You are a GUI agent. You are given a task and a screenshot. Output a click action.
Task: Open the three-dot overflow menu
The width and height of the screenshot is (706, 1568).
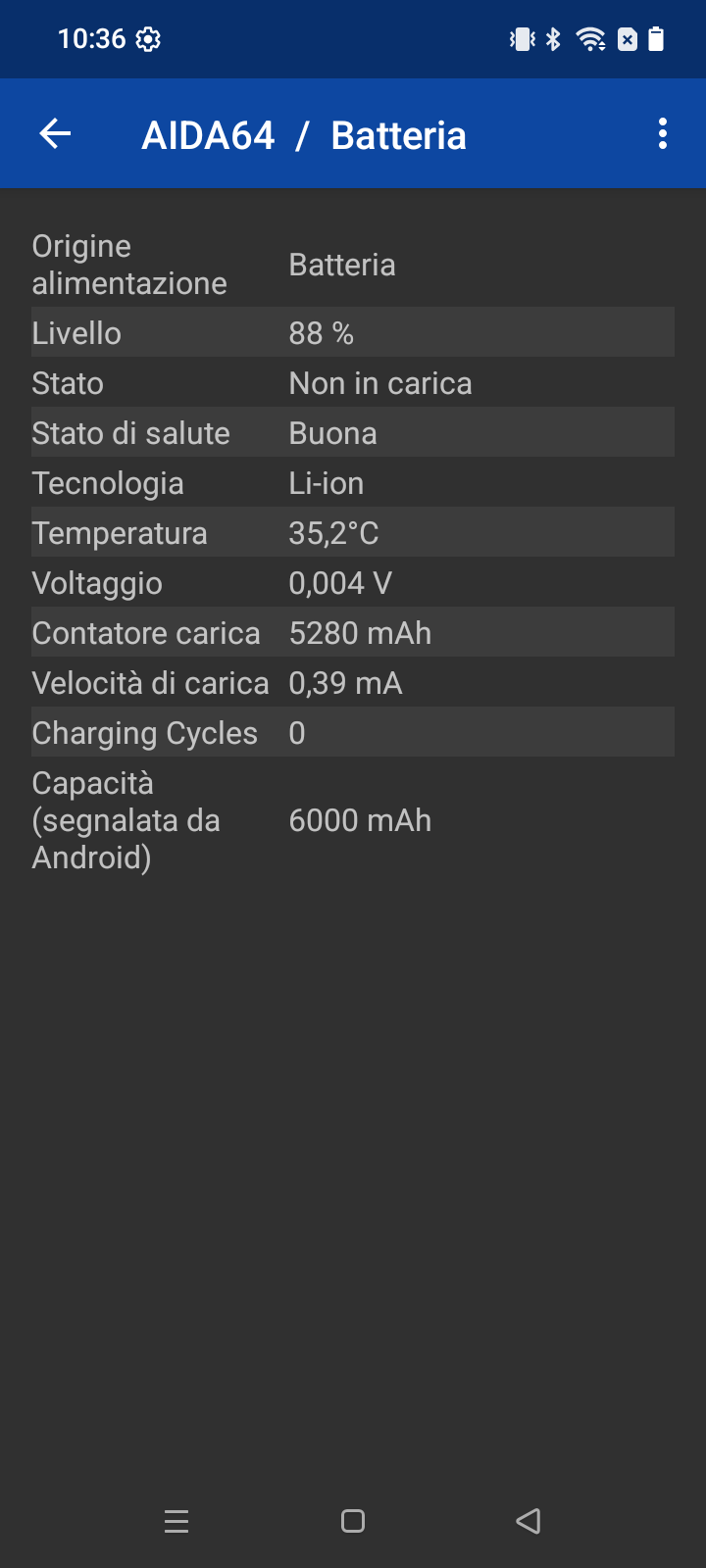pos(663,134)
